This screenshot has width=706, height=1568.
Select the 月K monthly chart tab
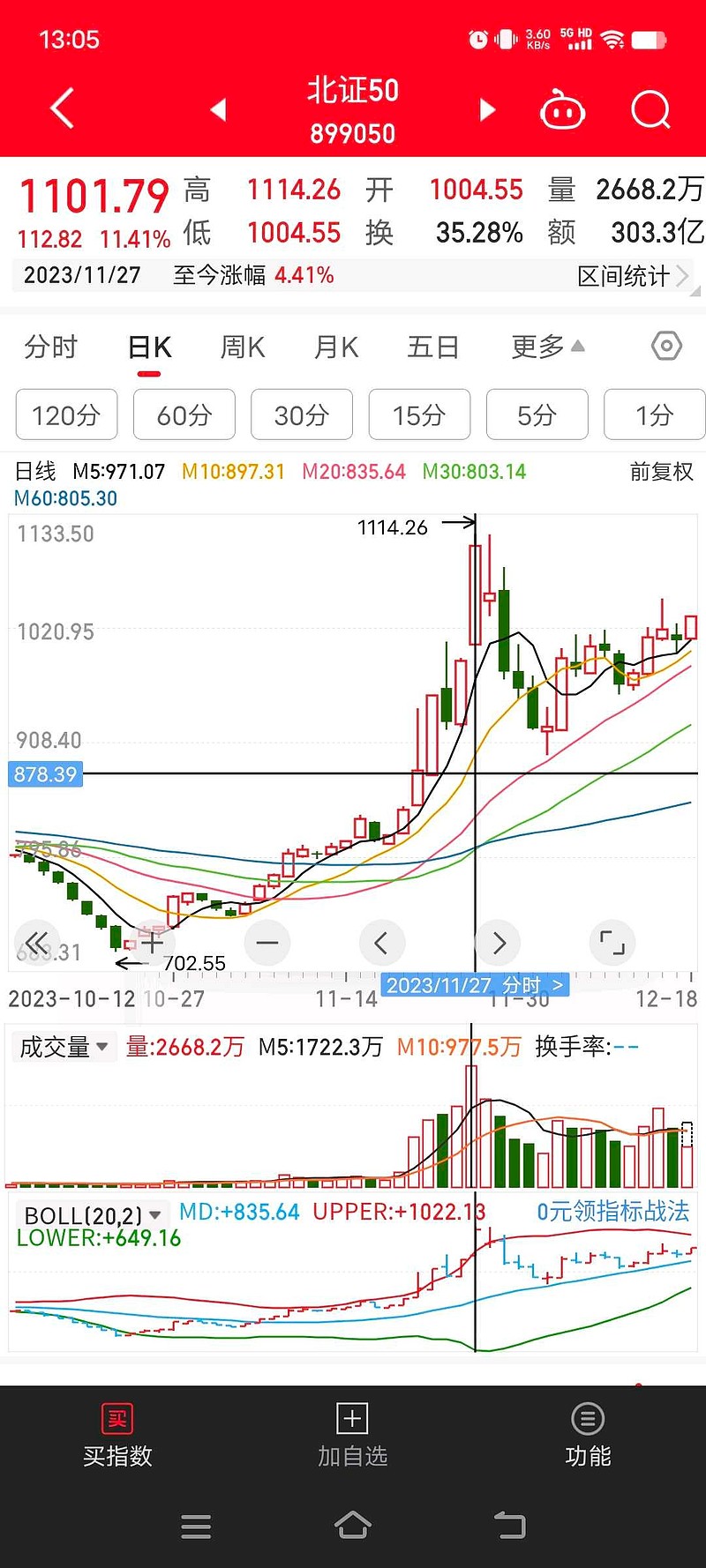coord(336,347)
